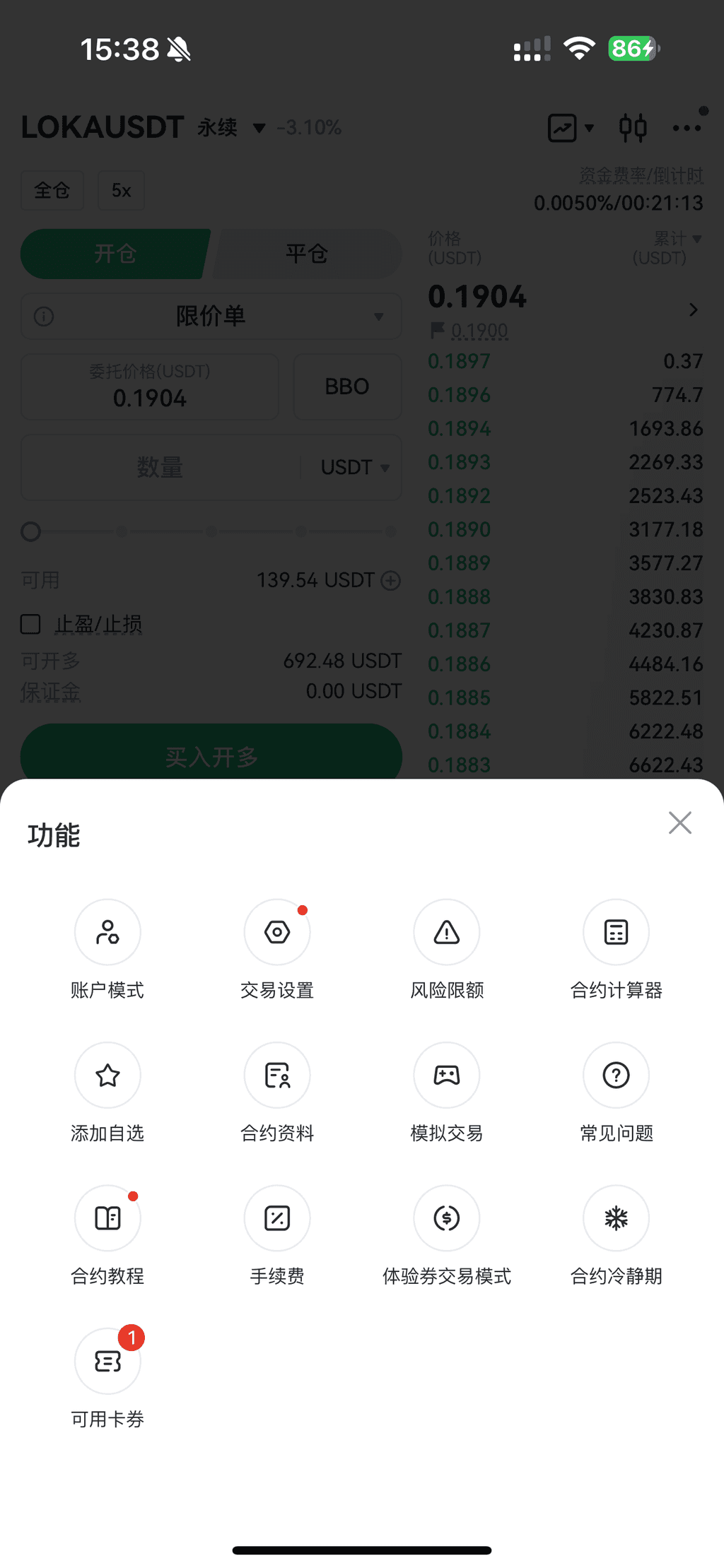Viewport: 724px width, 1568px height.
Task: Open 常见问题 FAQ
Action: [616, 1075]
